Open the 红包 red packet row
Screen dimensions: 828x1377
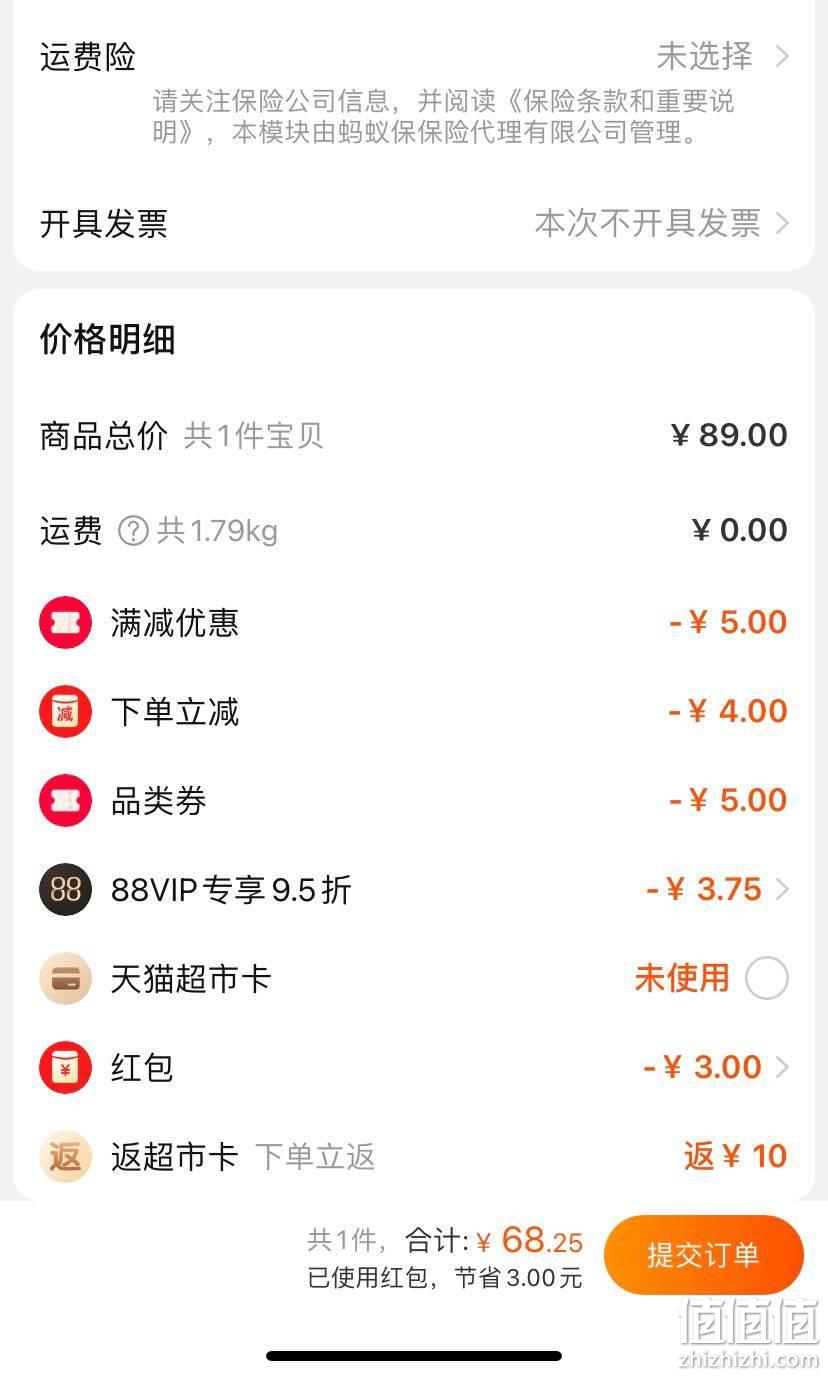pos(414,1067)
